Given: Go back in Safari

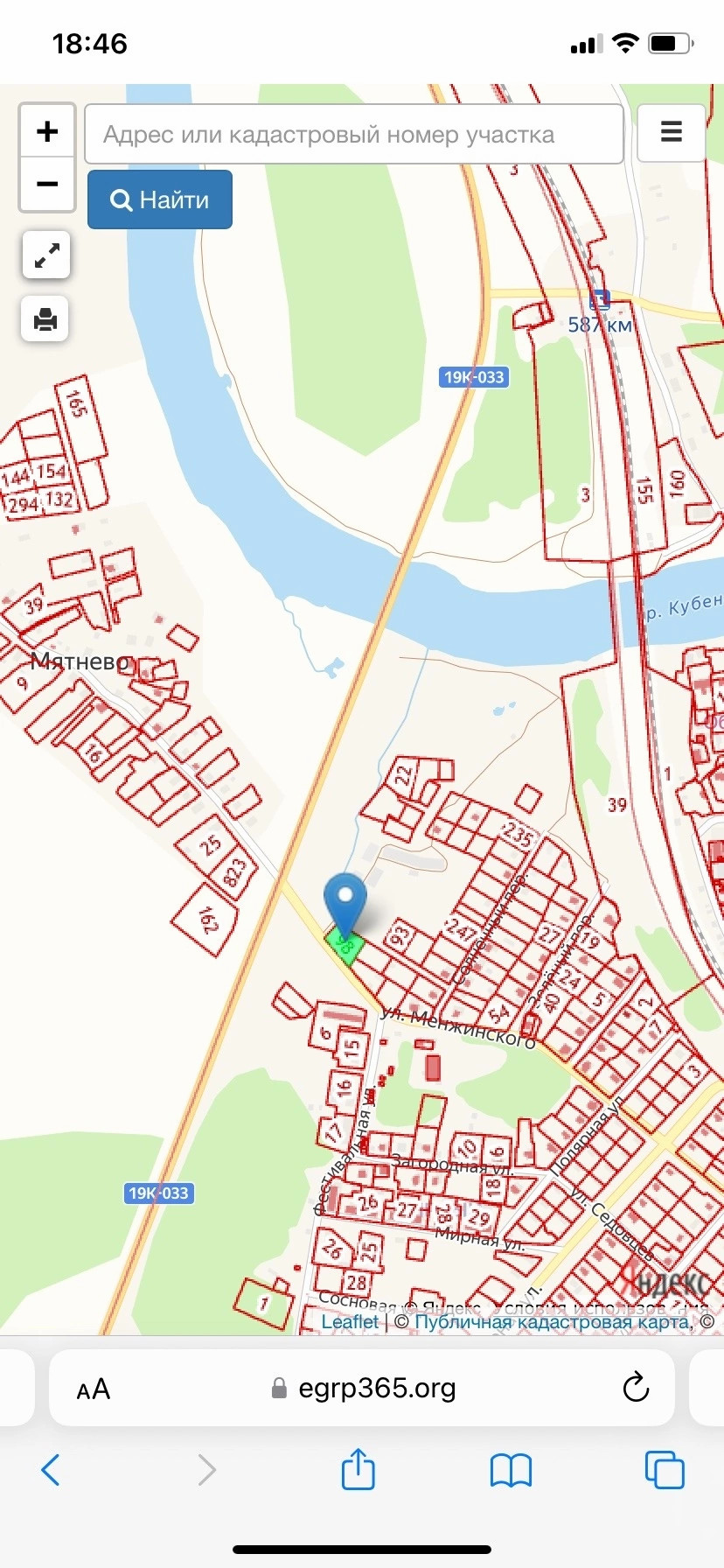Looking at the screenshot, I should coord(51,1470).
